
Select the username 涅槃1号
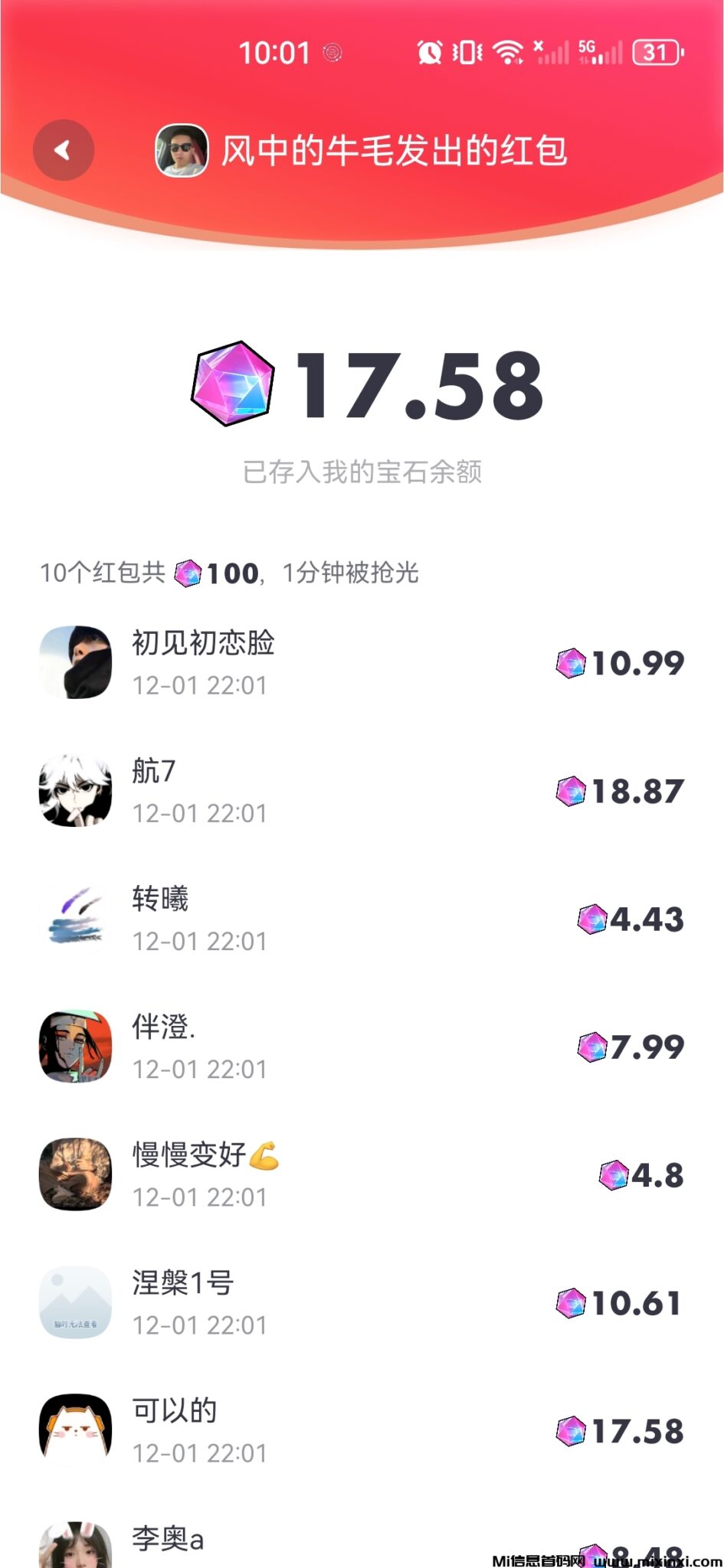(x=184, y=1281)
